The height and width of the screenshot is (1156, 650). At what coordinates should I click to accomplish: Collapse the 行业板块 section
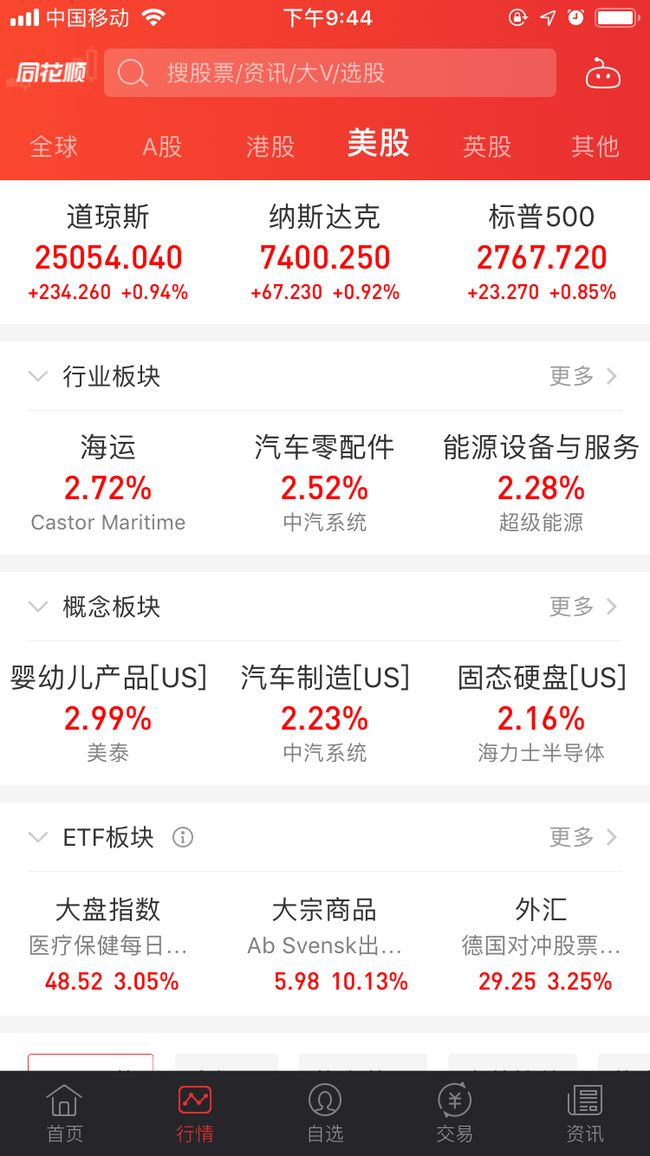38,377
